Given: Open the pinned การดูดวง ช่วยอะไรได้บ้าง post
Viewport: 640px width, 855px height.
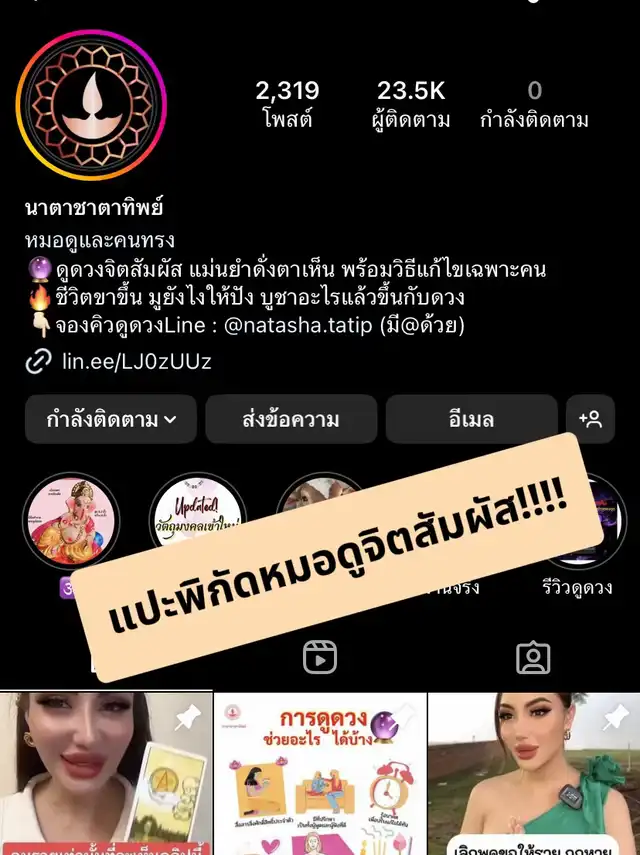Looking at the screenshot, I should click(x=320, y=772).
